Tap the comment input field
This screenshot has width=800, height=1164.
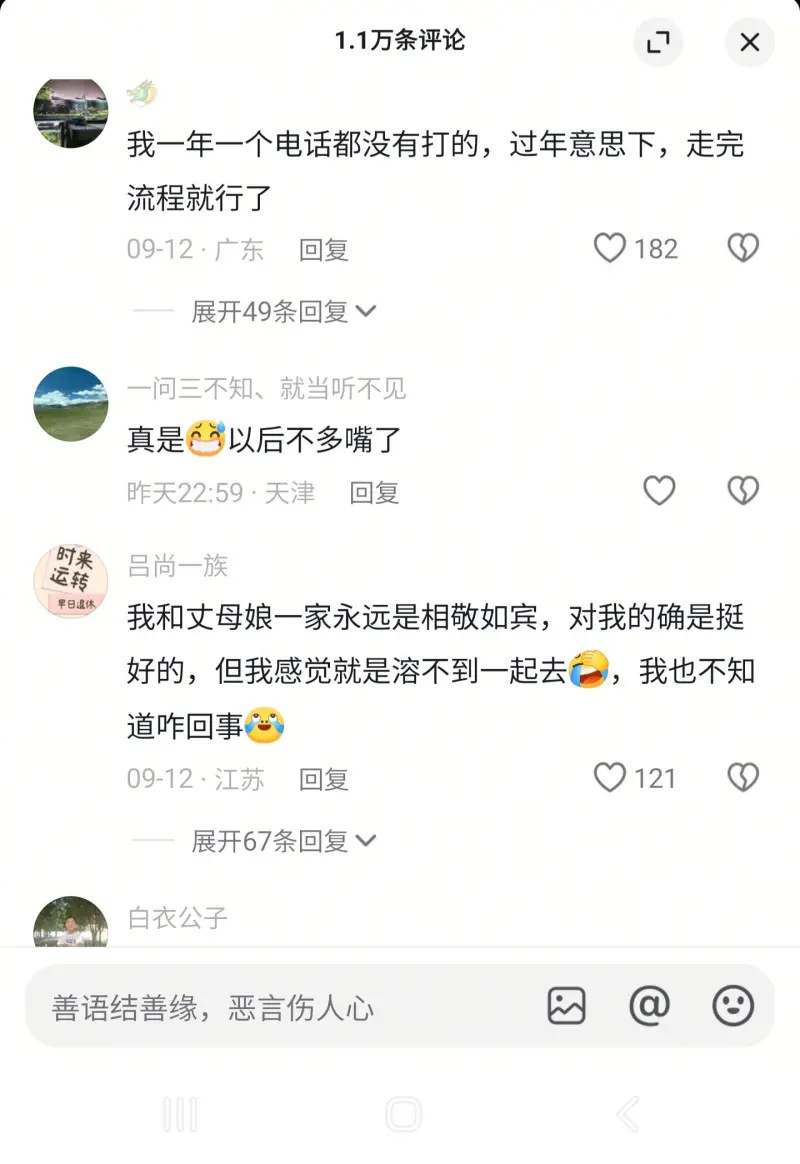coord(280,1006)
